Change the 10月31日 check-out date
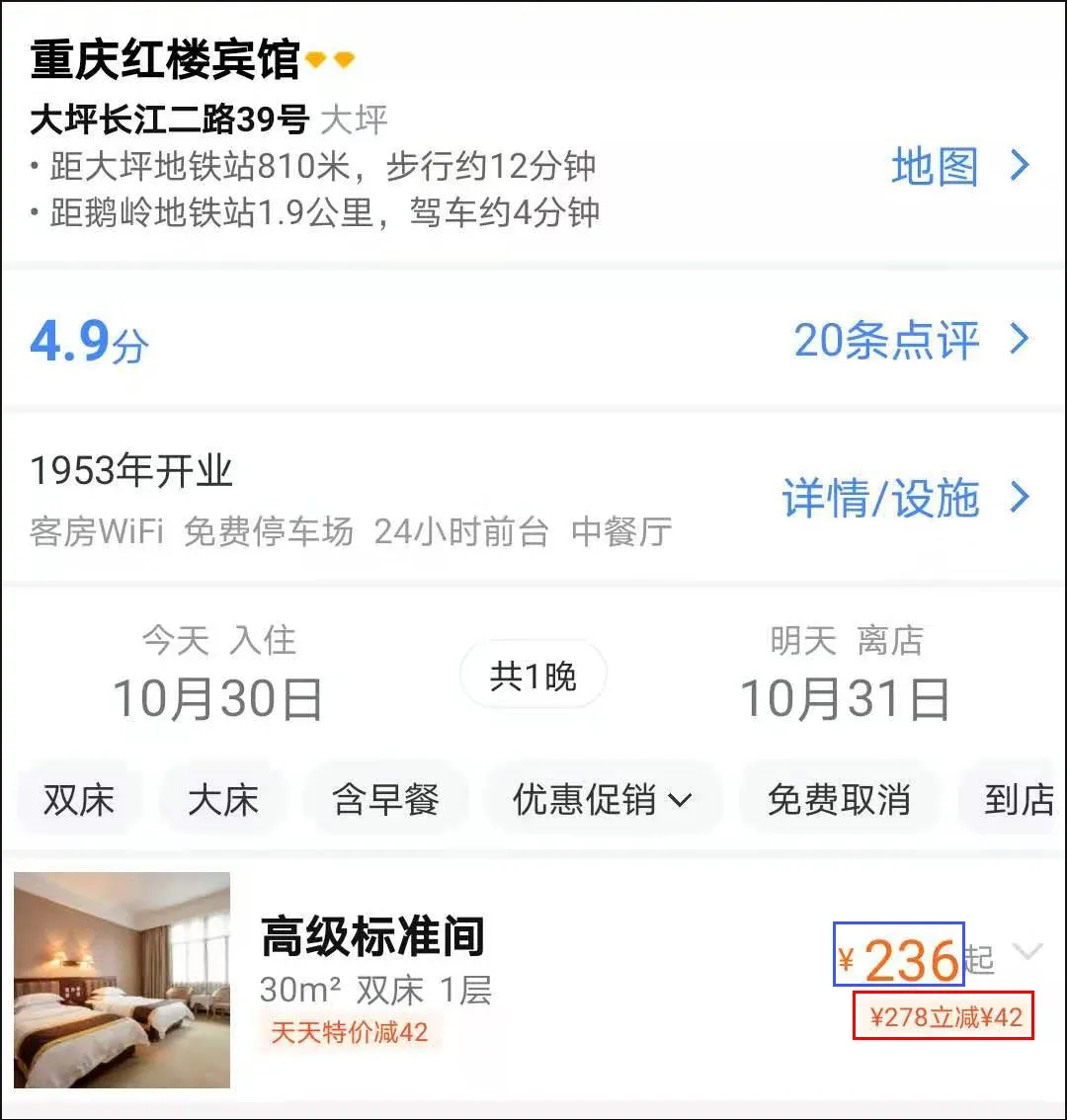Screen dimensions: 1067x1120 click(x=845, y=697)
